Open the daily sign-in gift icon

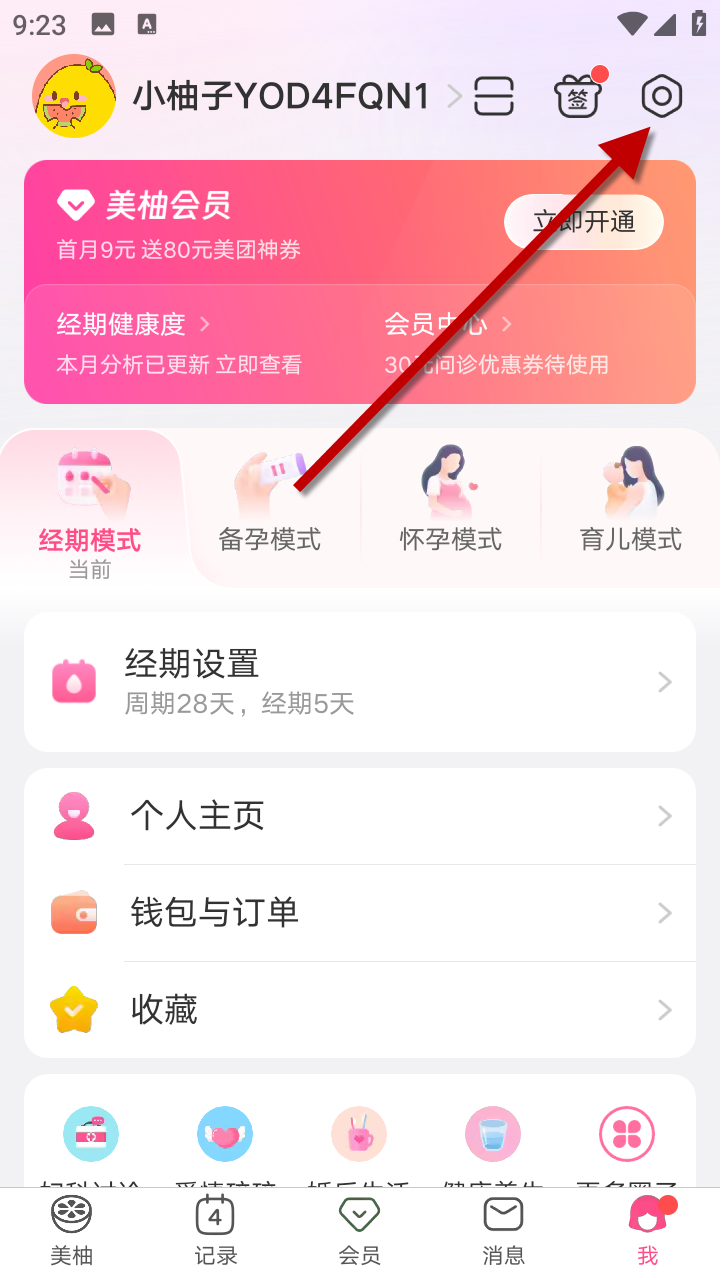click(579, 97)
